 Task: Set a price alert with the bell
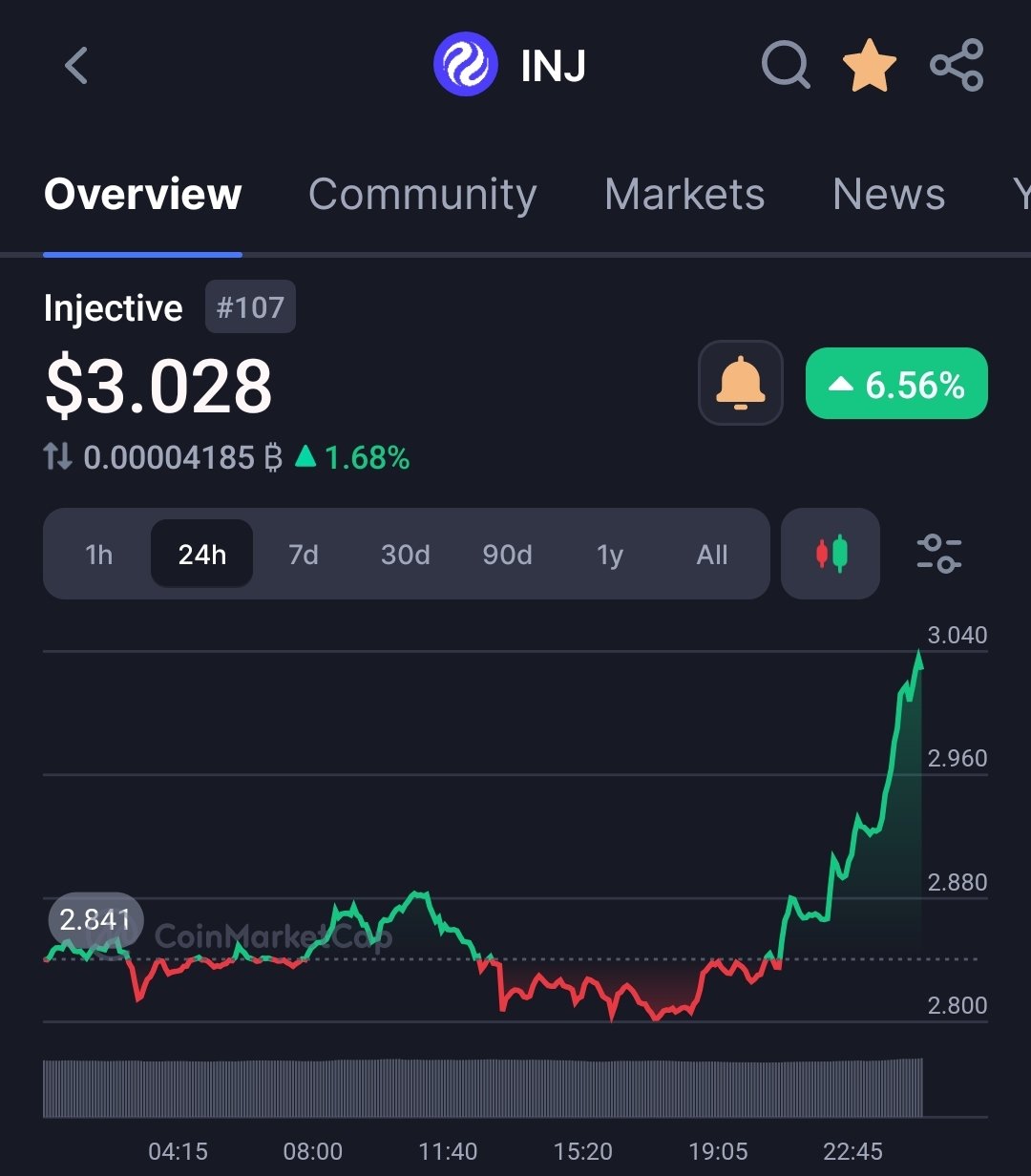741,384
